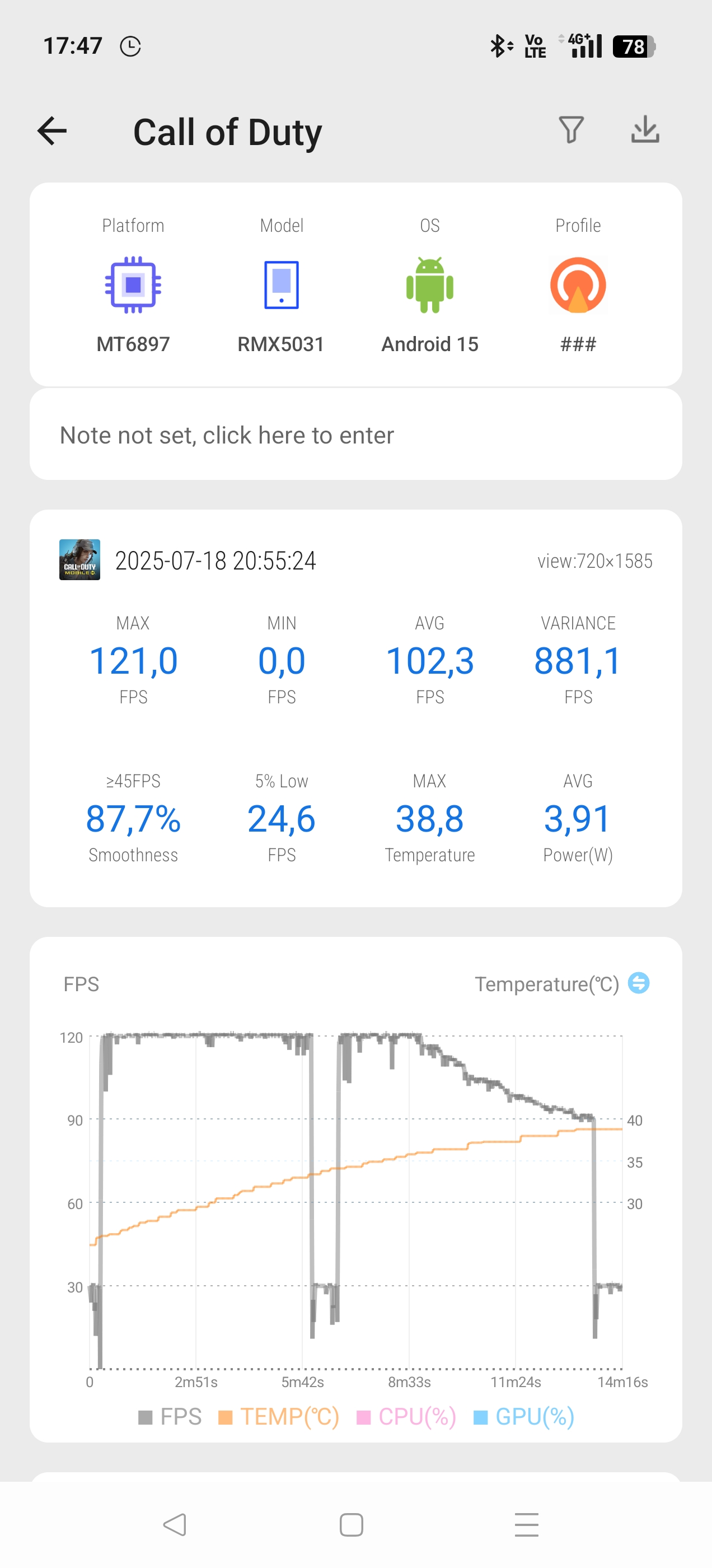The width and height of the screenshot is (712, 1568).
Task: Tap the download icon in the header
Action: pyautogui.click(x=645, y=129)
